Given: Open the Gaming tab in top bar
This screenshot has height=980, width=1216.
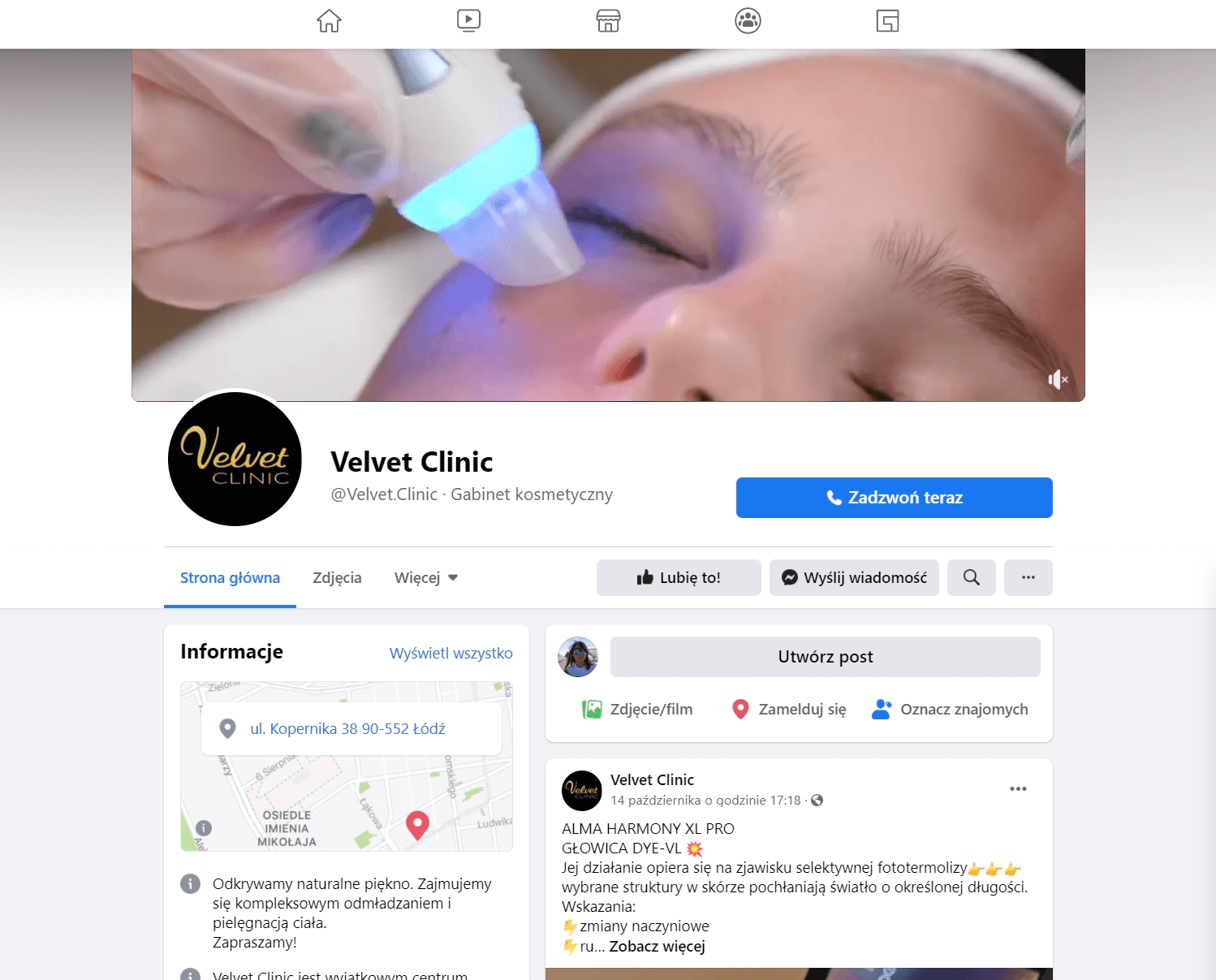Looking at the screenshot, I should point(887,21).
